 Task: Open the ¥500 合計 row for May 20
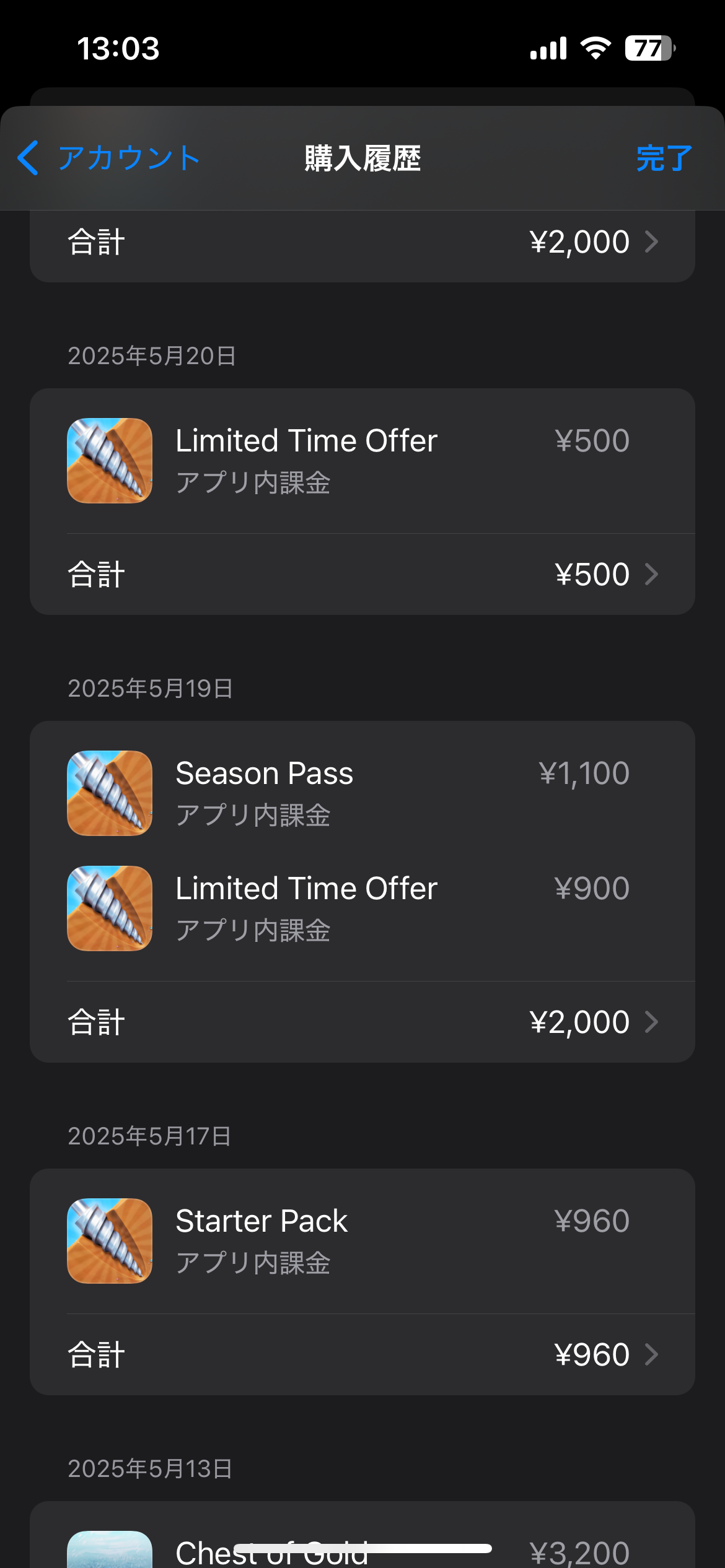pyautogui.click(x=362, y=574)
